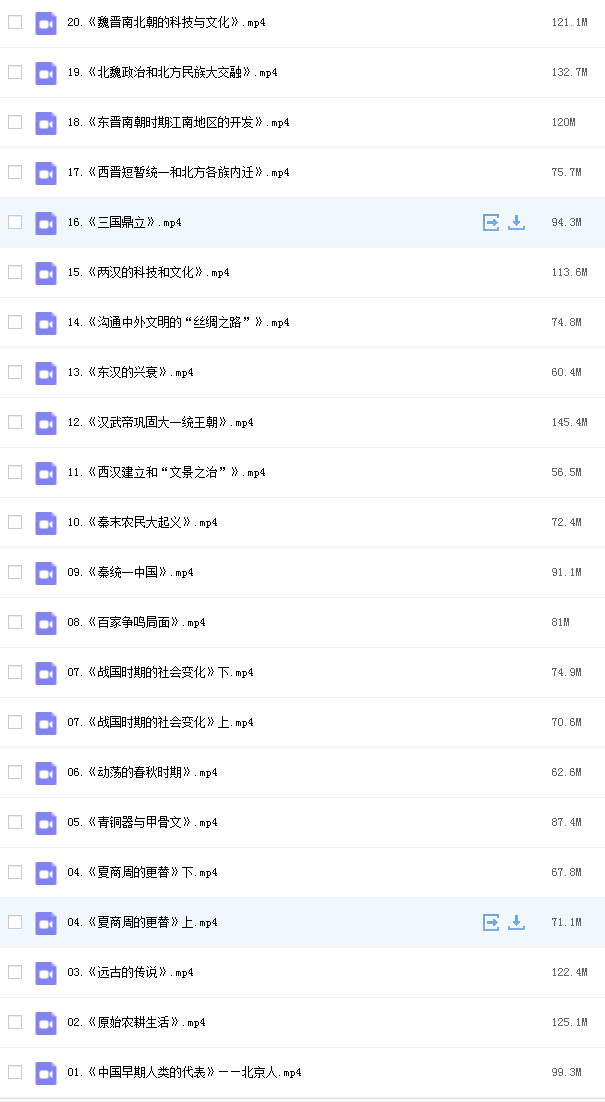The height and width of the screenshot is (1102, 605).
Task: Open 01.《中国早期人类的代表》北京人 video
Action: click(185, 1072)
